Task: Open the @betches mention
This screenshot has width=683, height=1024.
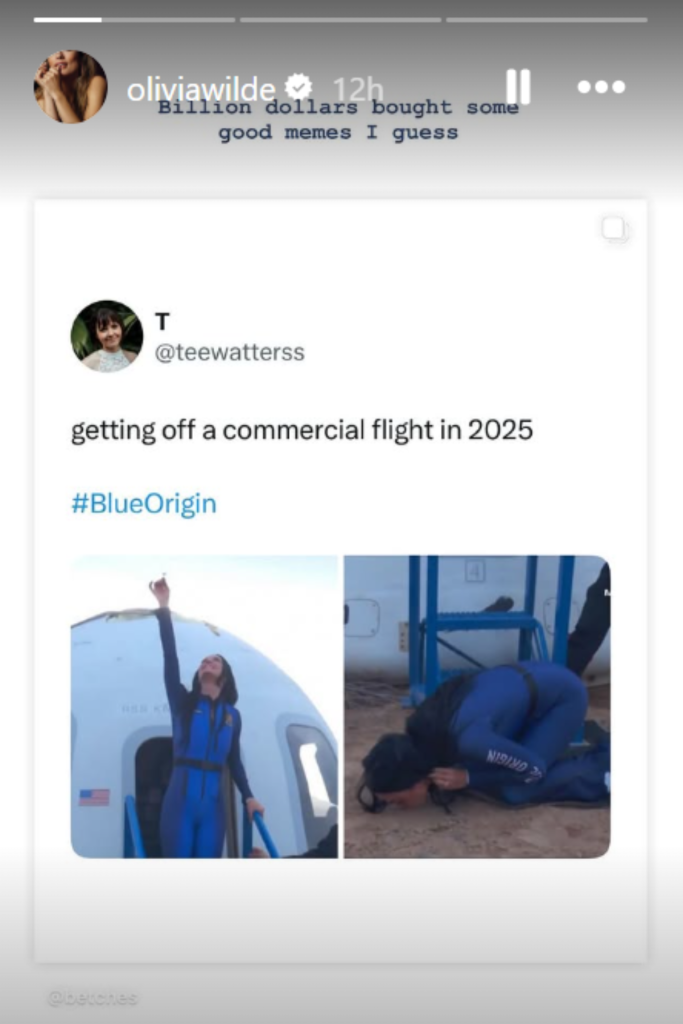Action: pos(92,997)
